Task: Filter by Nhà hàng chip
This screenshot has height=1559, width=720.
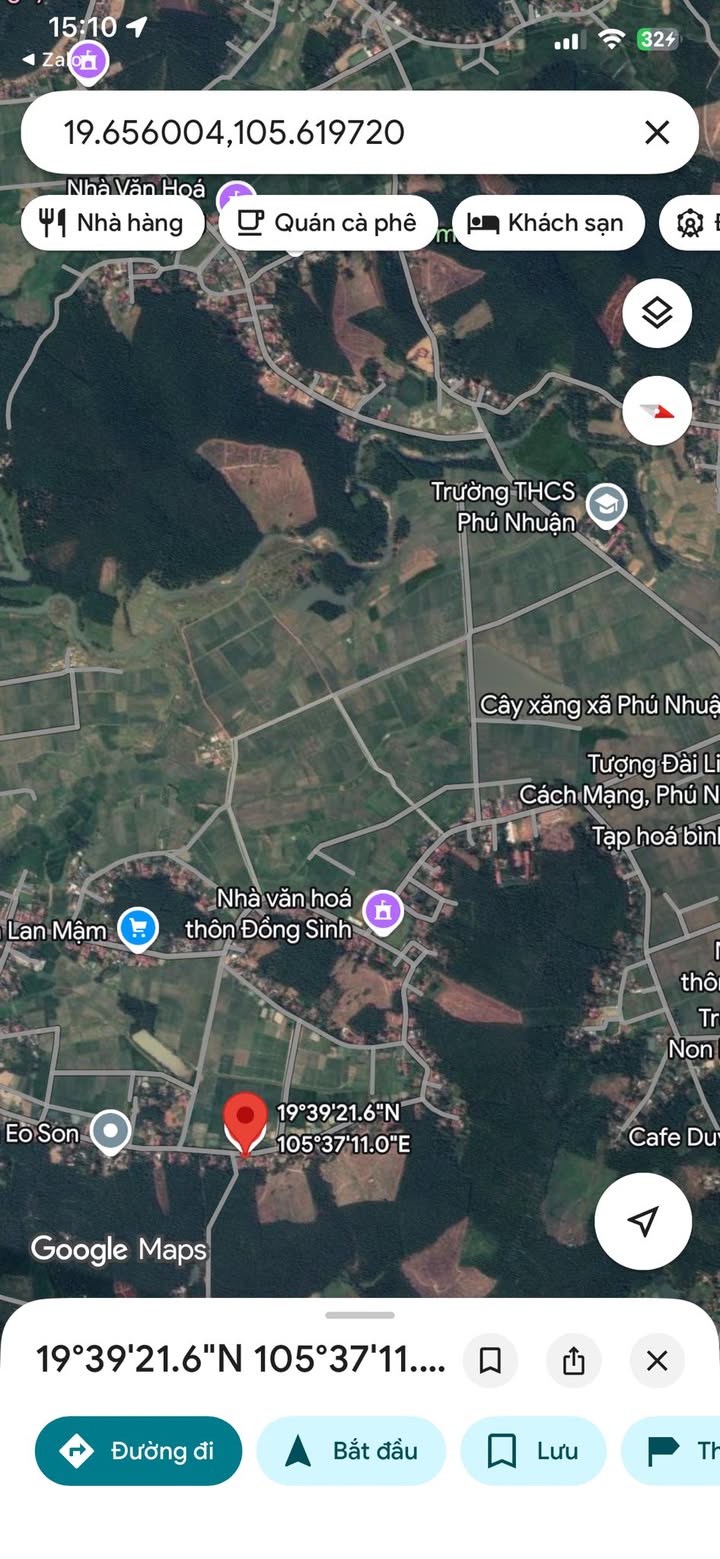Action: point(112,222)
